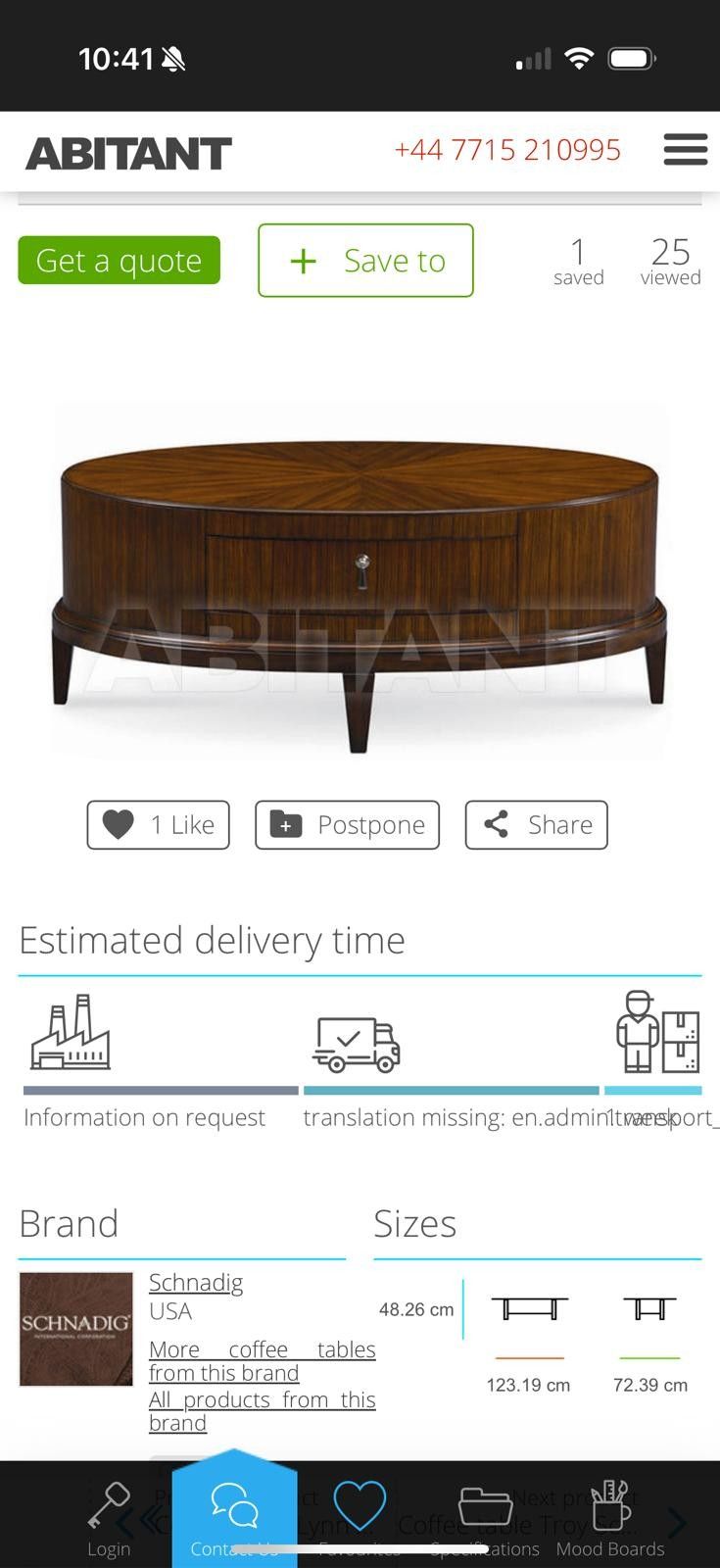Click the Get a quote button
This screenshot has width=720, height=1568.
click(x=118, y=260)
